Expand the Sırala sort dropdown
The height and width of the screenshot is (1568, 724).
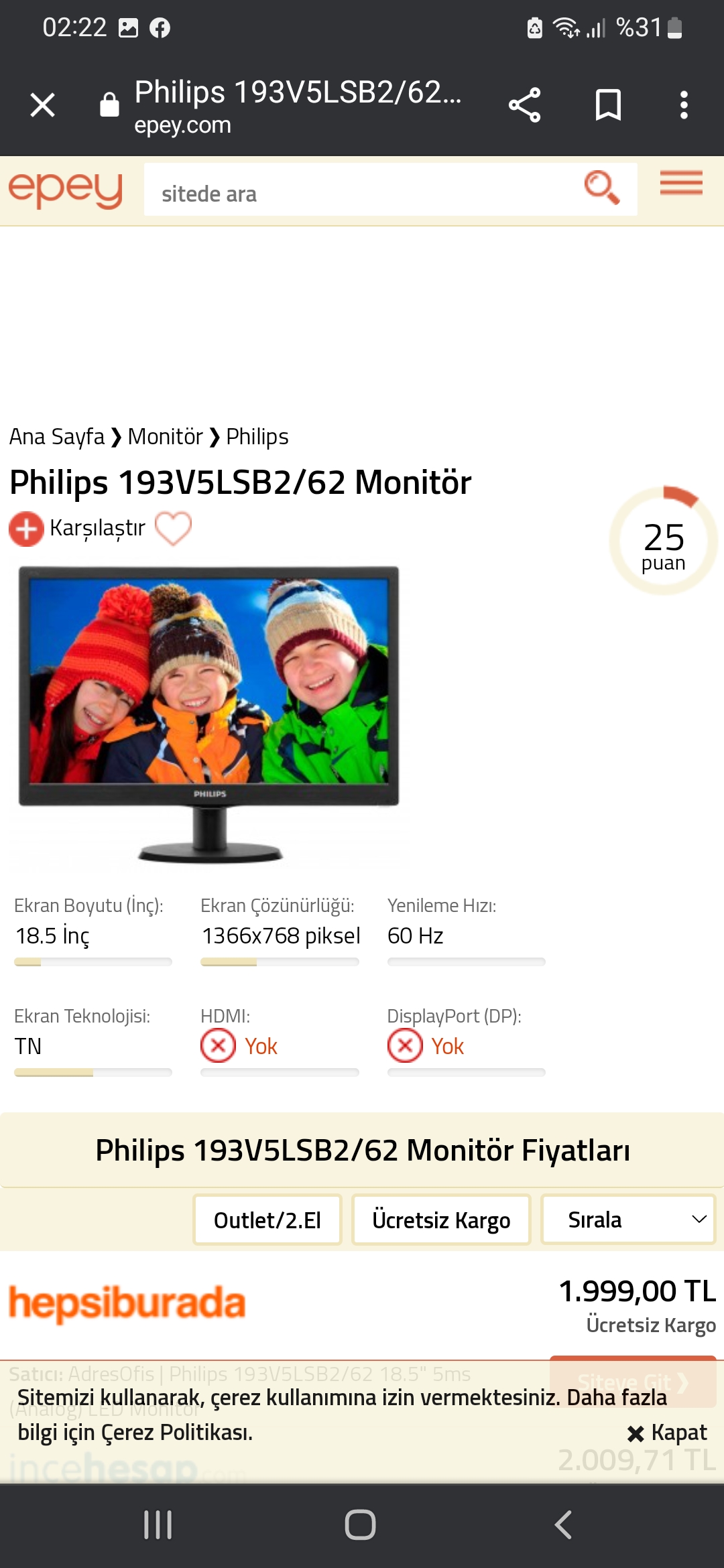point(628,1220)
